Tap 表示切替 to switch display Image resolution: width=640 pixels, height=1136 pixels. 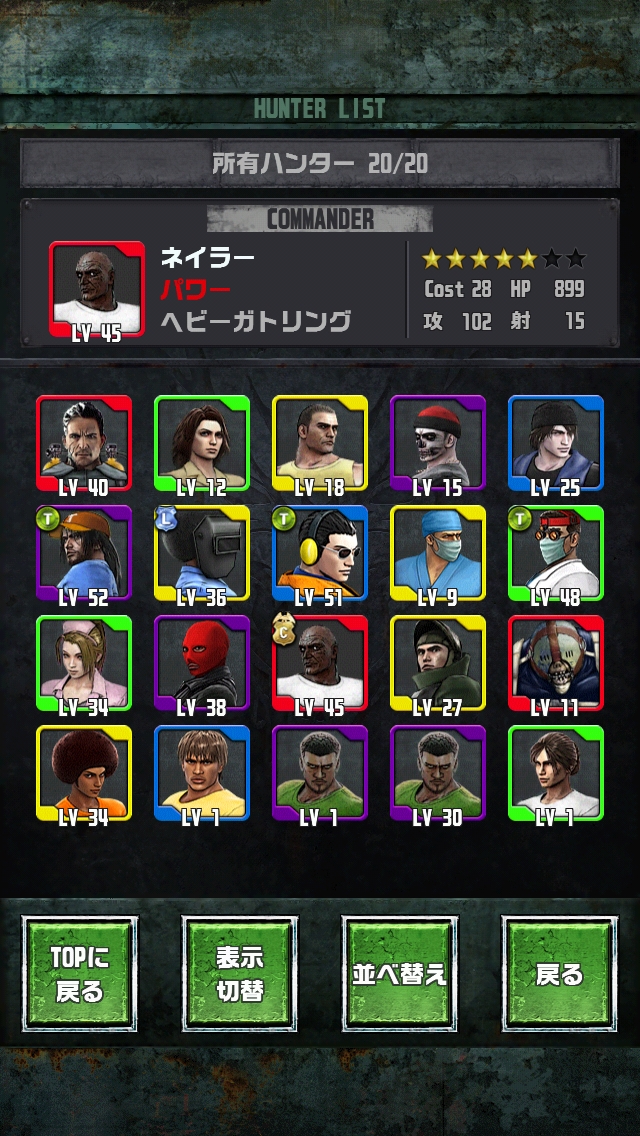(x=239, y=974)
